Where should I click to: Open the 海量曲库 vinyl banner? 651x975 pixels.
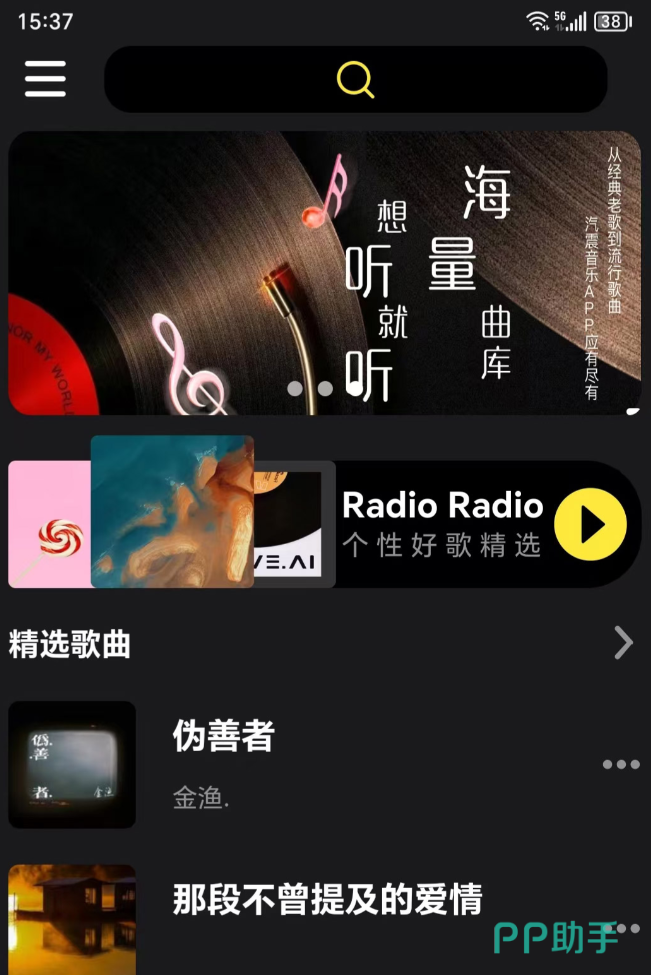(x=324, y=272)
